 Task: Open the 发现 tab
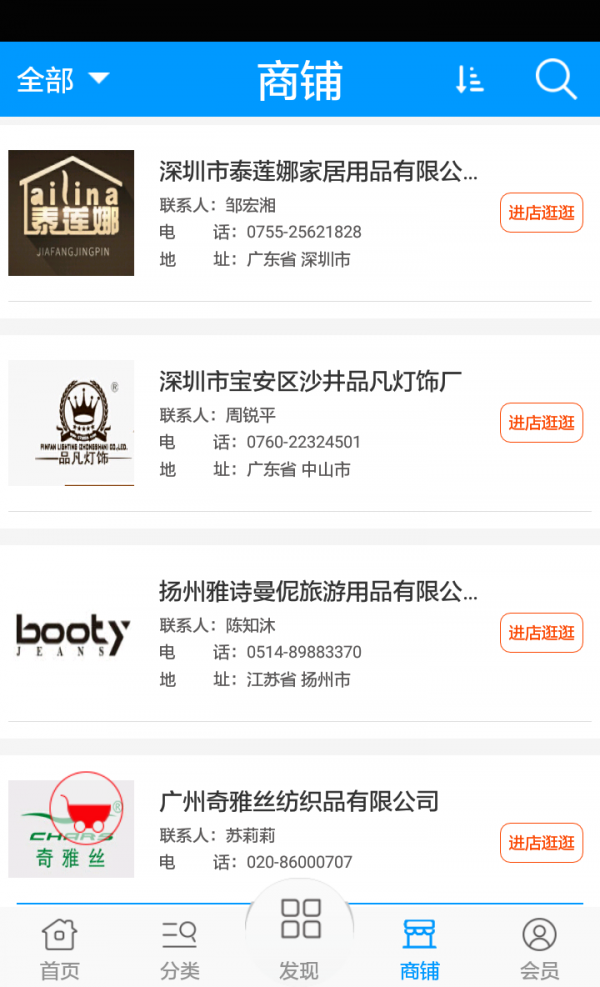300,938
